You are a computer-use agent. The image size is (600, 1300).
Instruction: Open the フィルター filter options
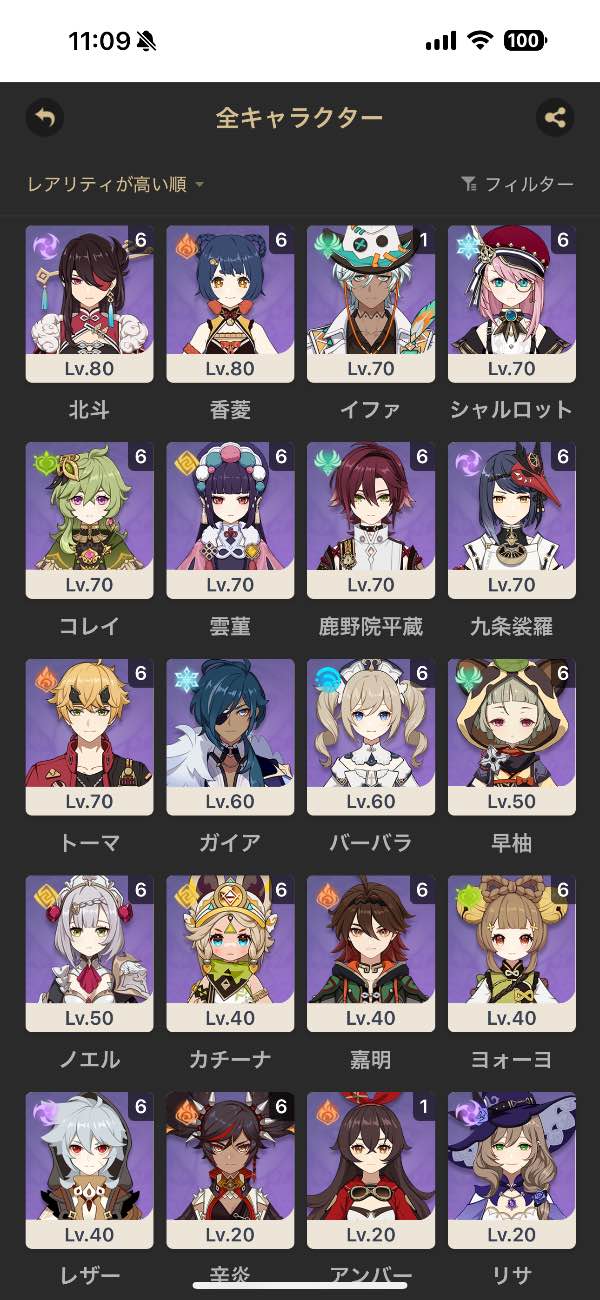517,184
